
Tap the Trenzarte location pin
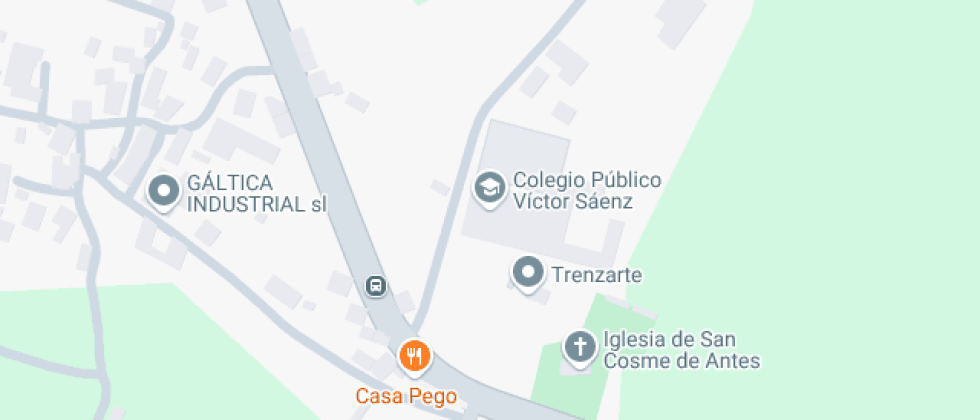[529, 274]
